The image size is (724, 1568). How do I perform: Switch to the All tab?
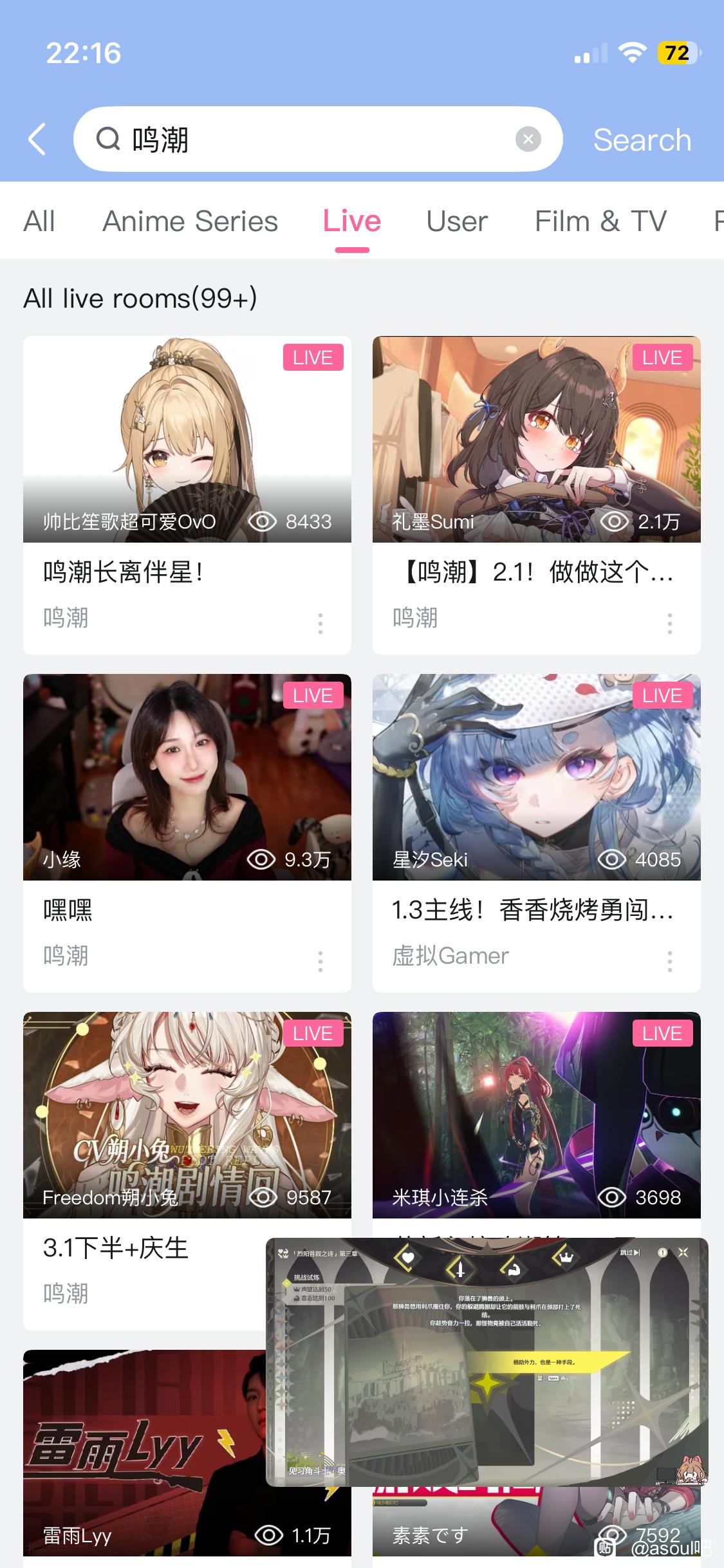click(39, 221)
